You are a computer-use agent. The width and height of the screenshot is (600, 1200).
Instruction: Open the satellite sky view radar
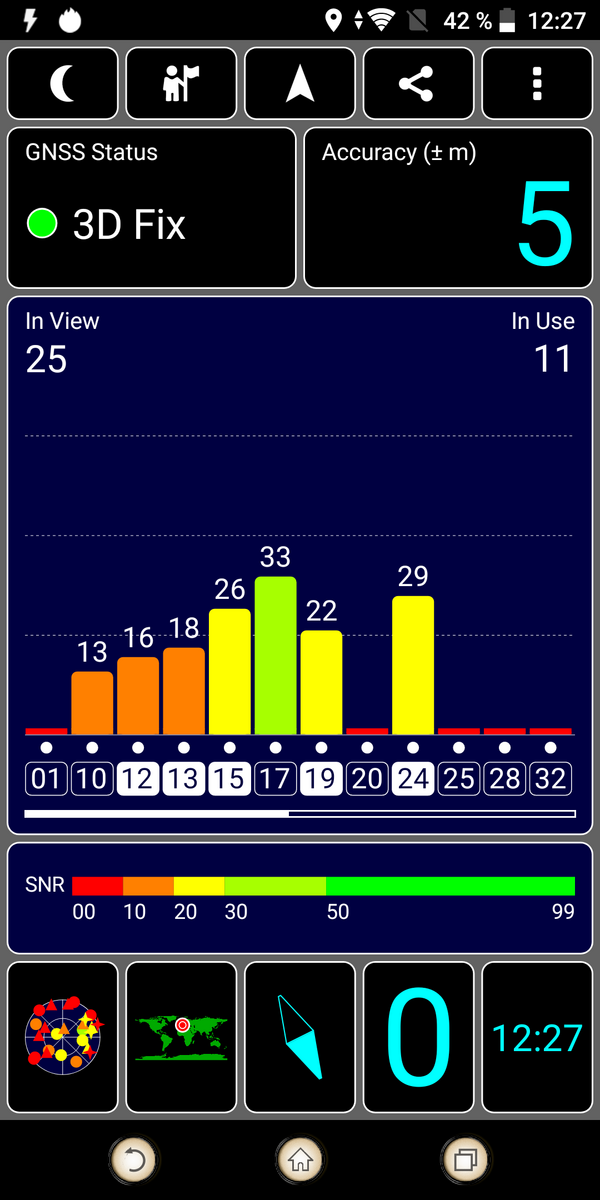click(x=63, y=1037)
